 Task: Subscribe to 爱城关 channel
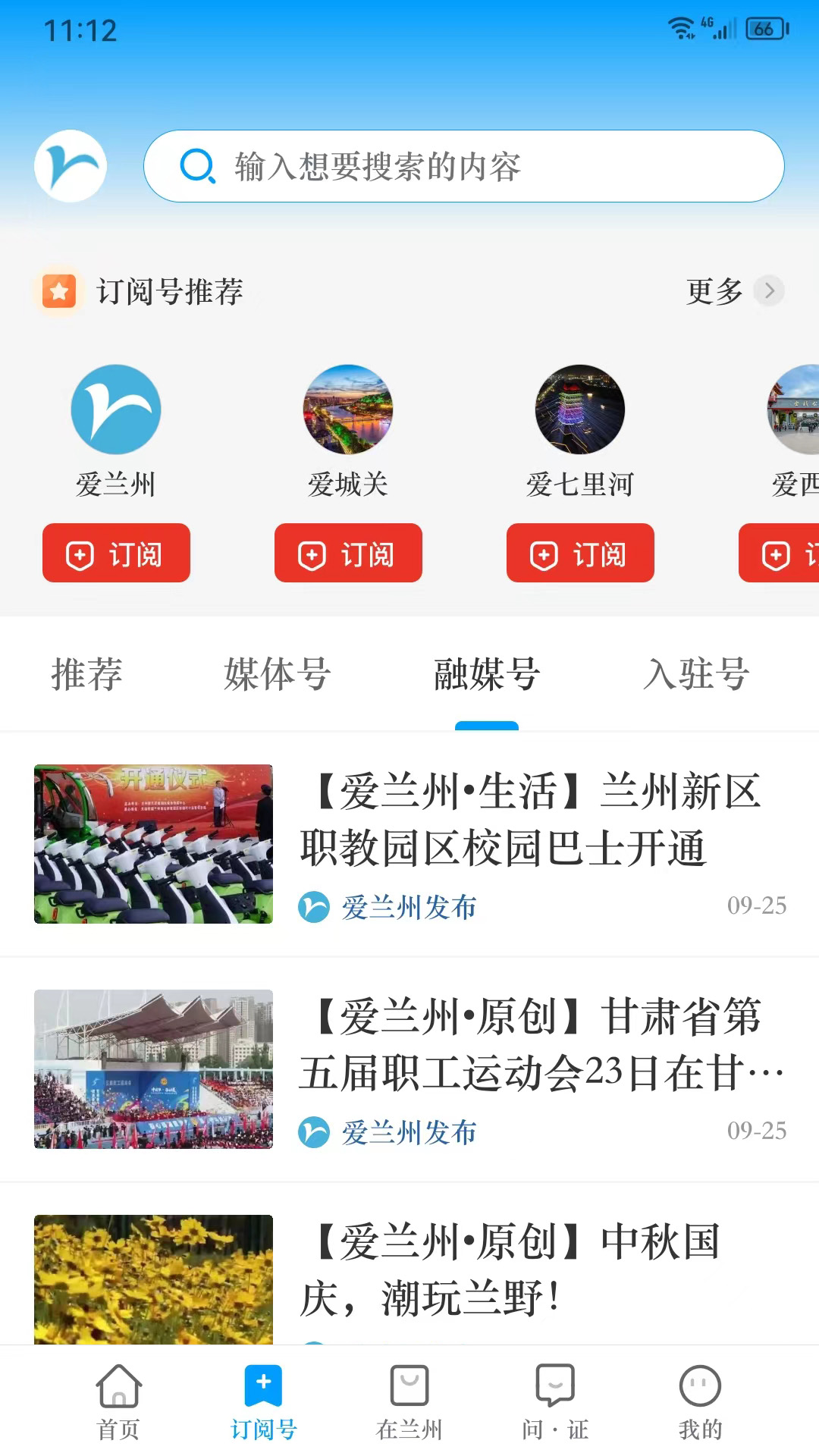coord(348,554)
